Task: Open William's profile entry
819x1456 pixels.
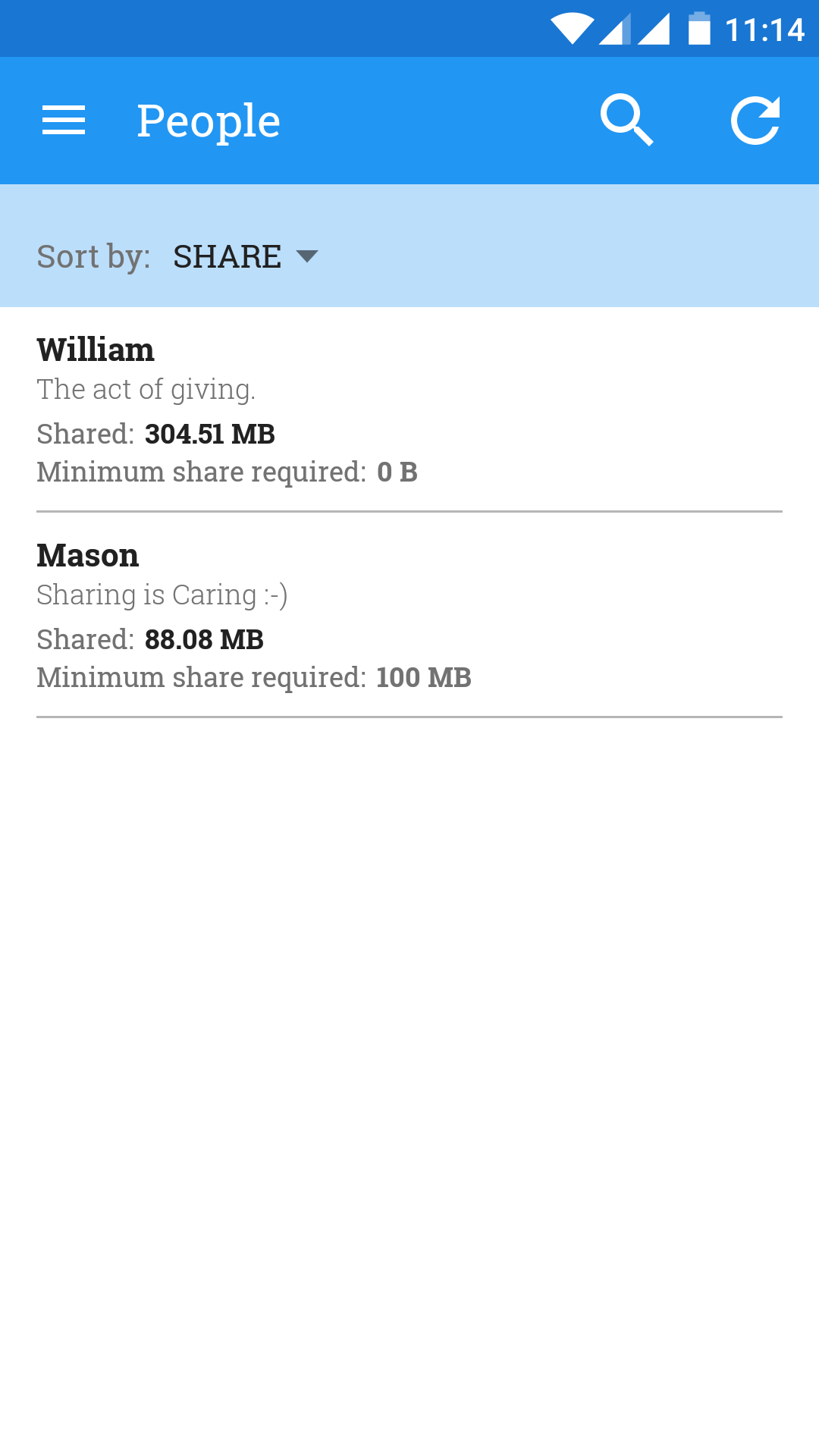Action: pyautogui.click(x=409, y=409)
